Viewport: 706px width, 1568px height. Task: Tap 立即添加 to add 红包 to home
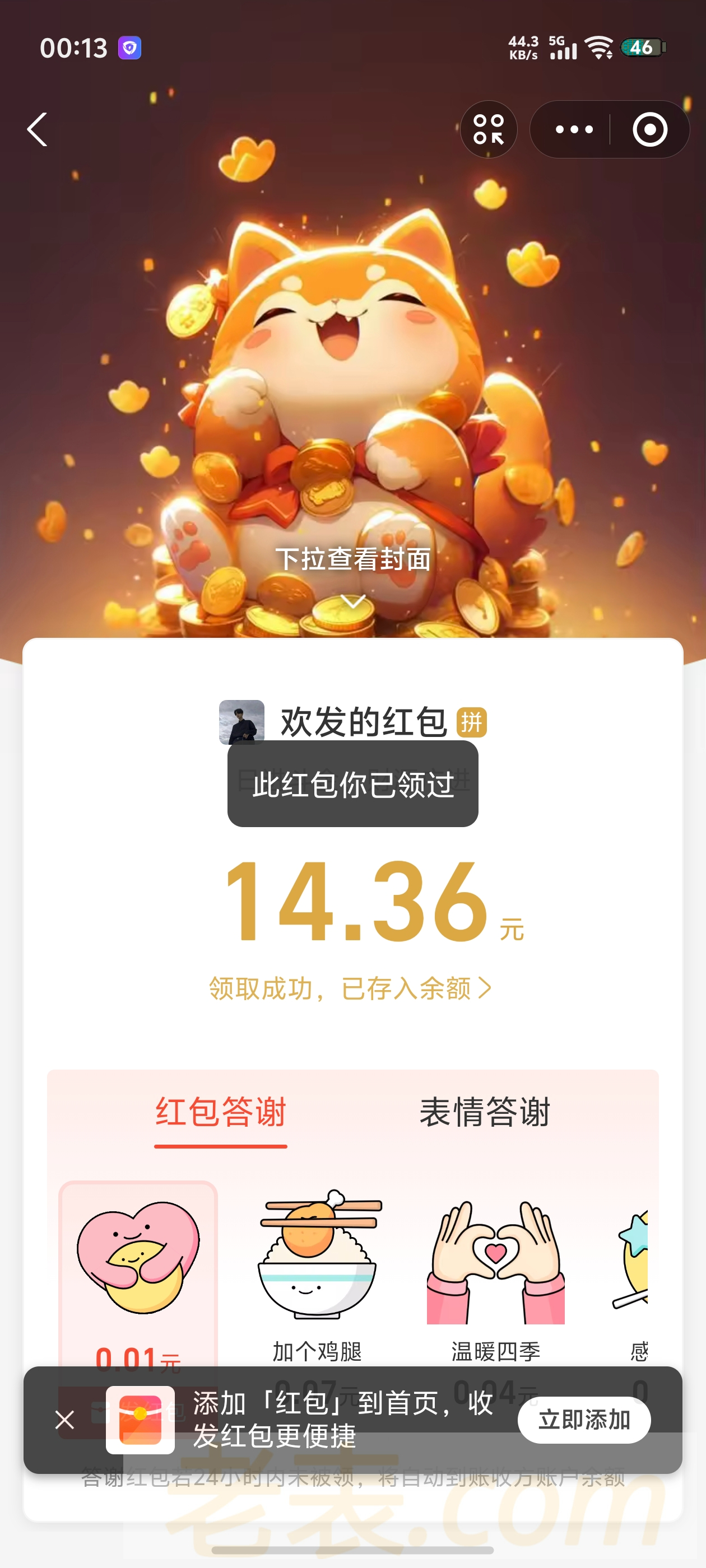click(x=583, y=1420)
